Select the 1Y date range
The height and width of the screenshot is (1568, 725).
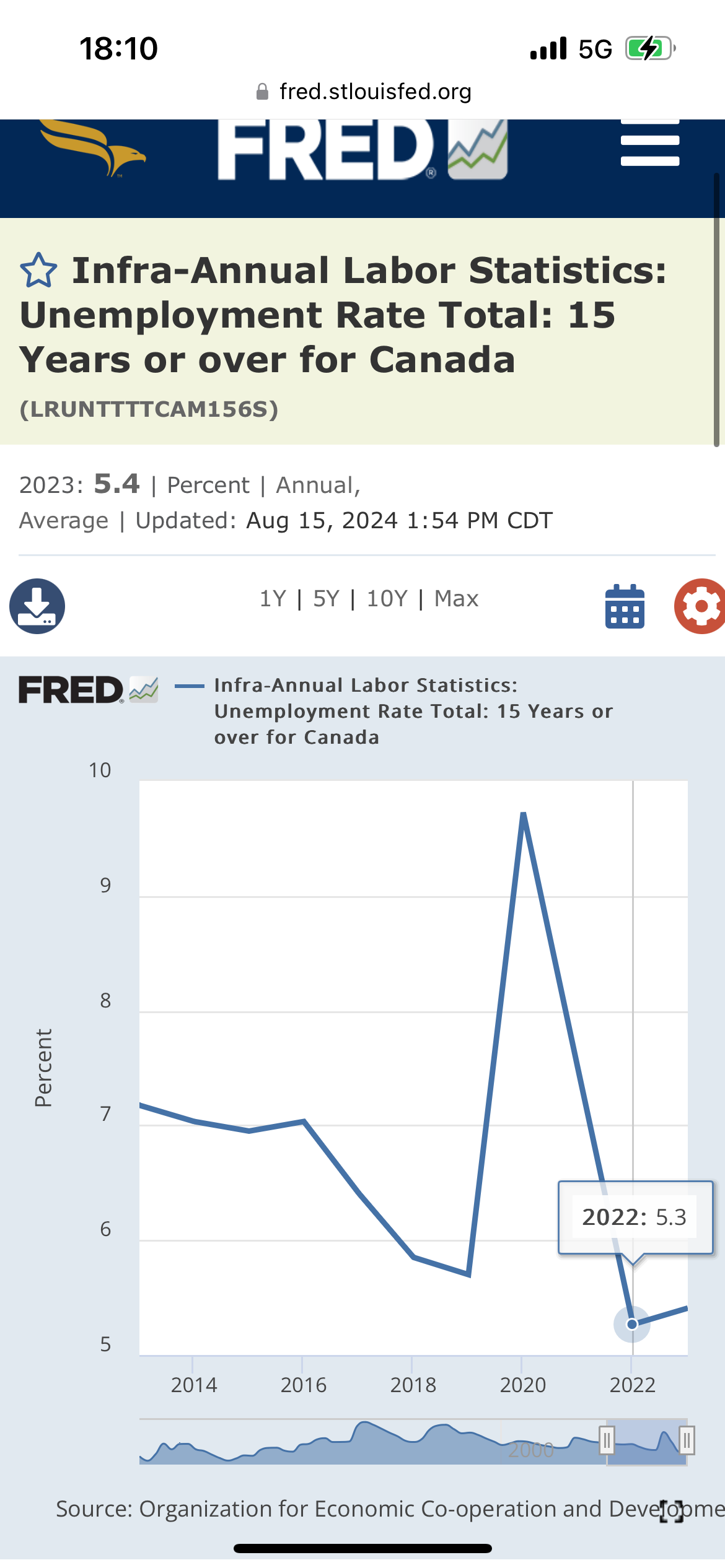[x=273, y=599]
